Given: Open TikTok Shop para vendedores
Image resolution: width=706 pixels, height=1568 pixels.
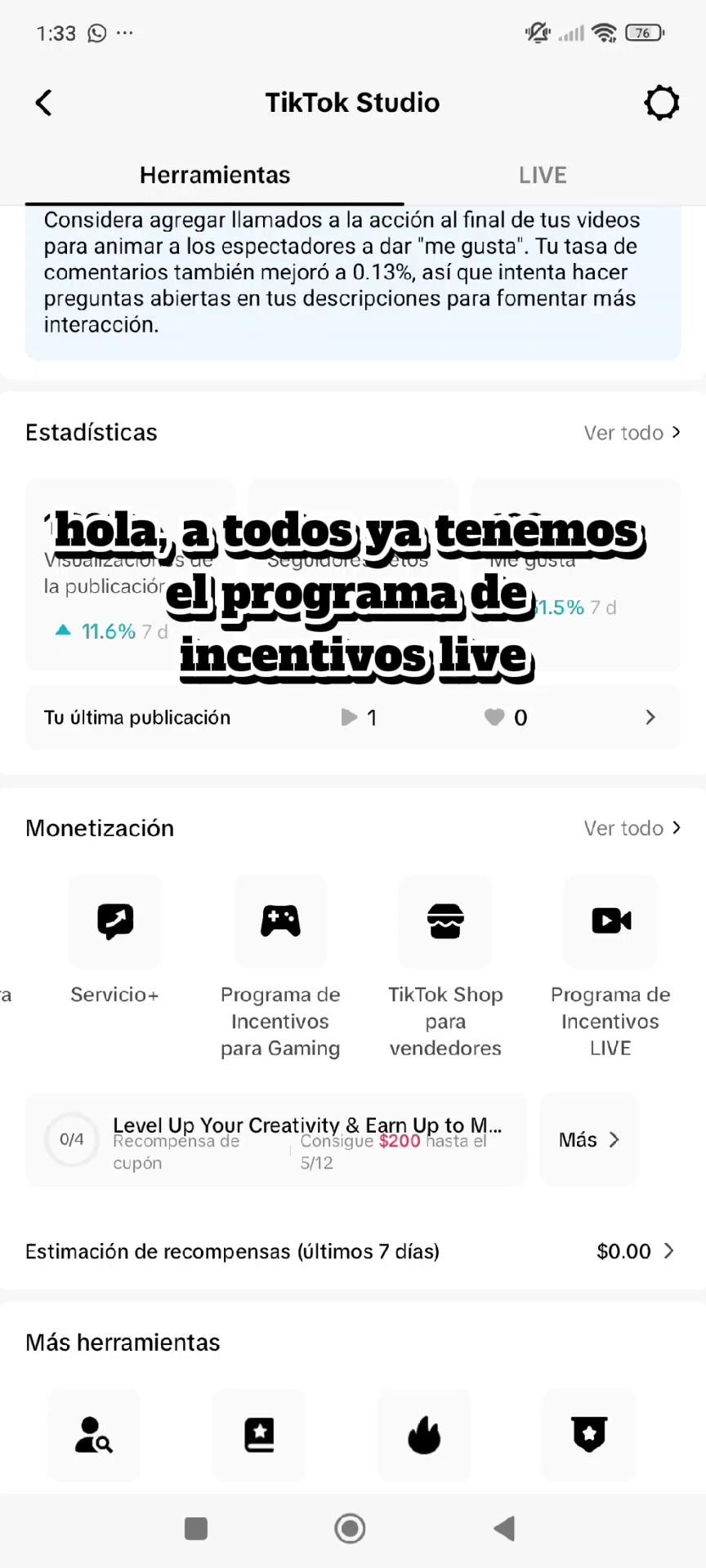Looking at the screenshot, I should (x=445, y=921).
